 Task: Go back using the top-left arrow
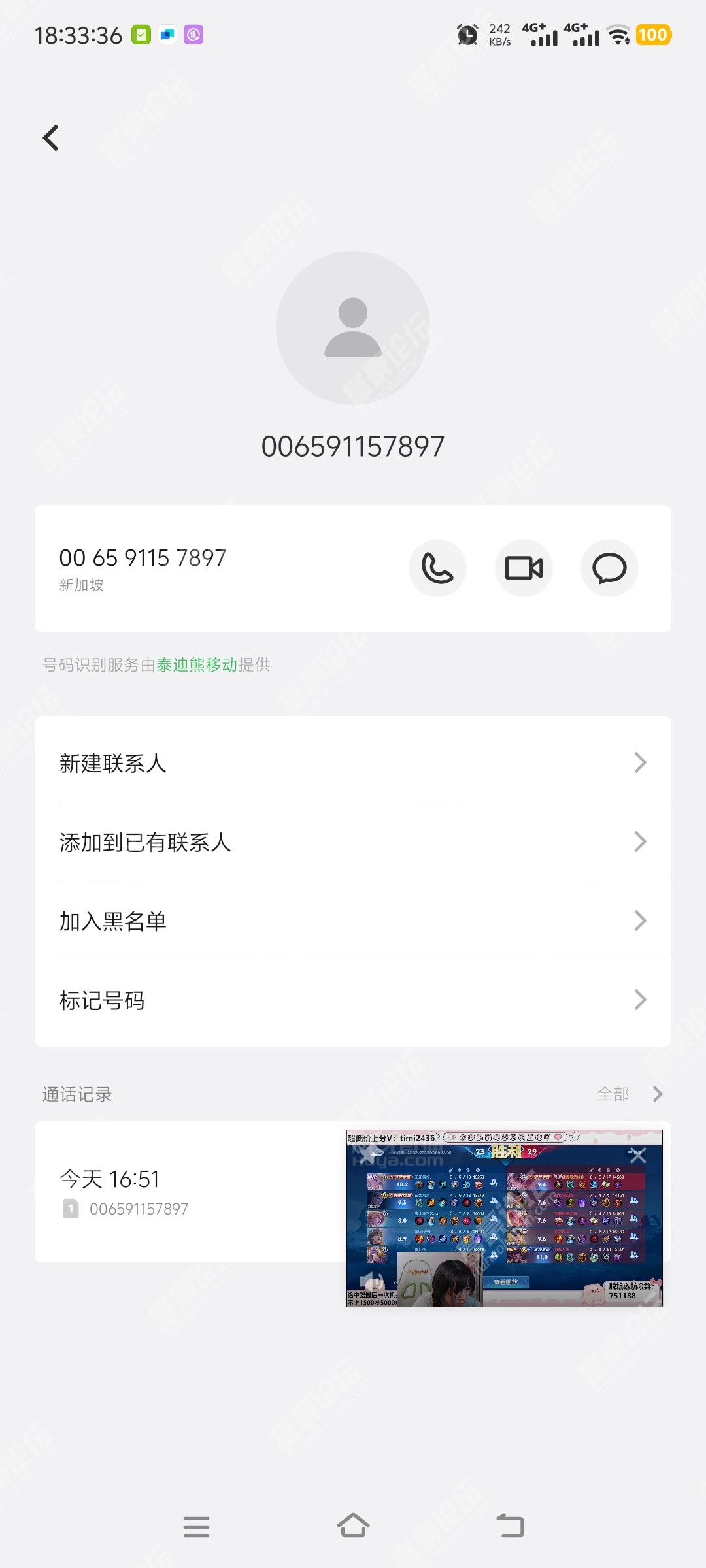[x=51, y=138]
